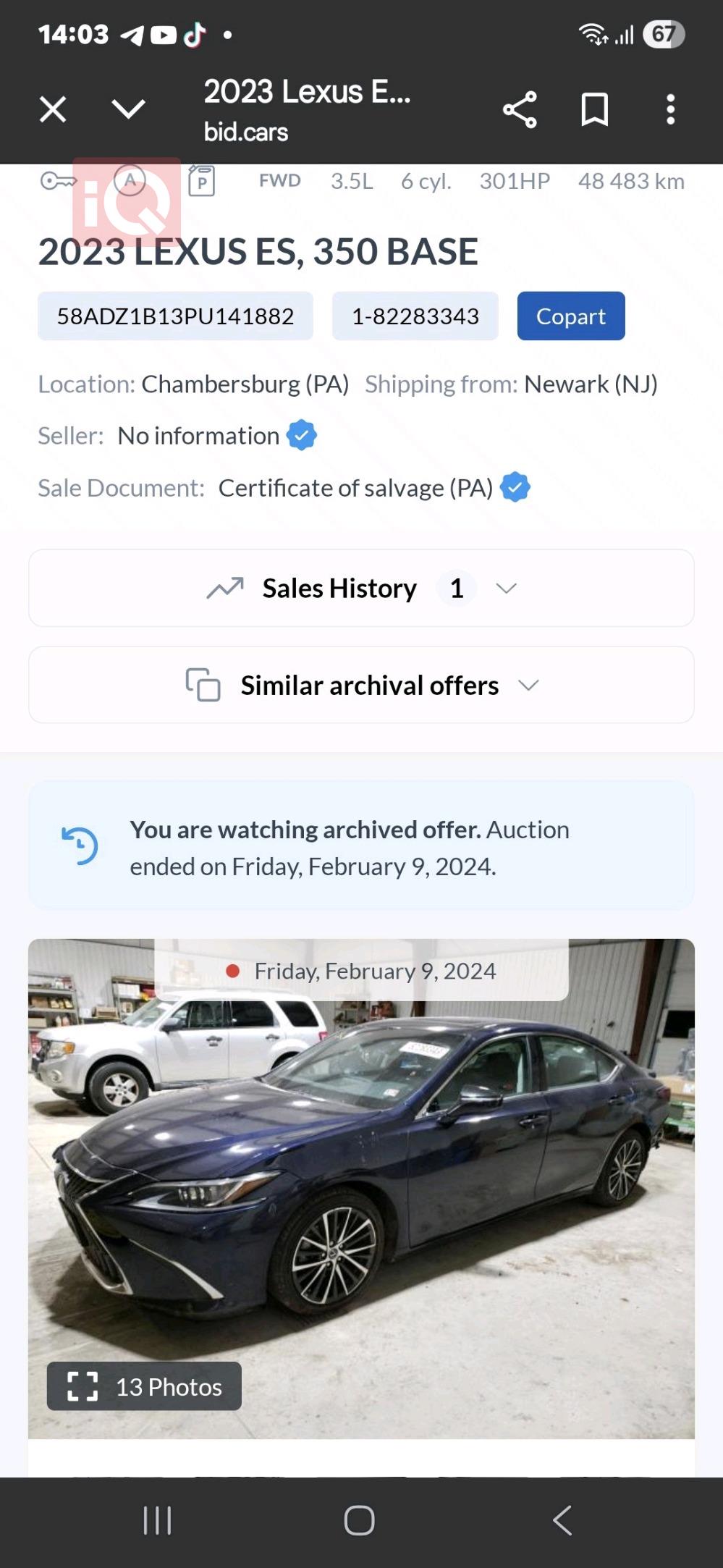
Task: Select the VIN 58ADZ1B13PU141882 chip
Action: point(175,316)
